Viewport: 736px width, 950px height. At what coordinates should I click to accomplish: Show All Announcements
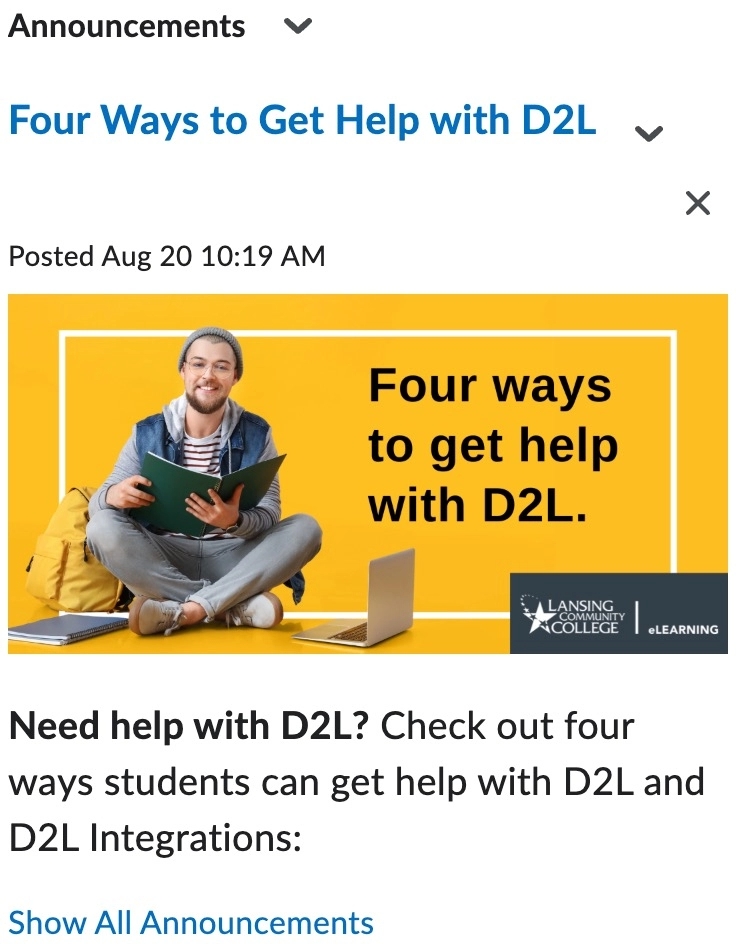191,922
